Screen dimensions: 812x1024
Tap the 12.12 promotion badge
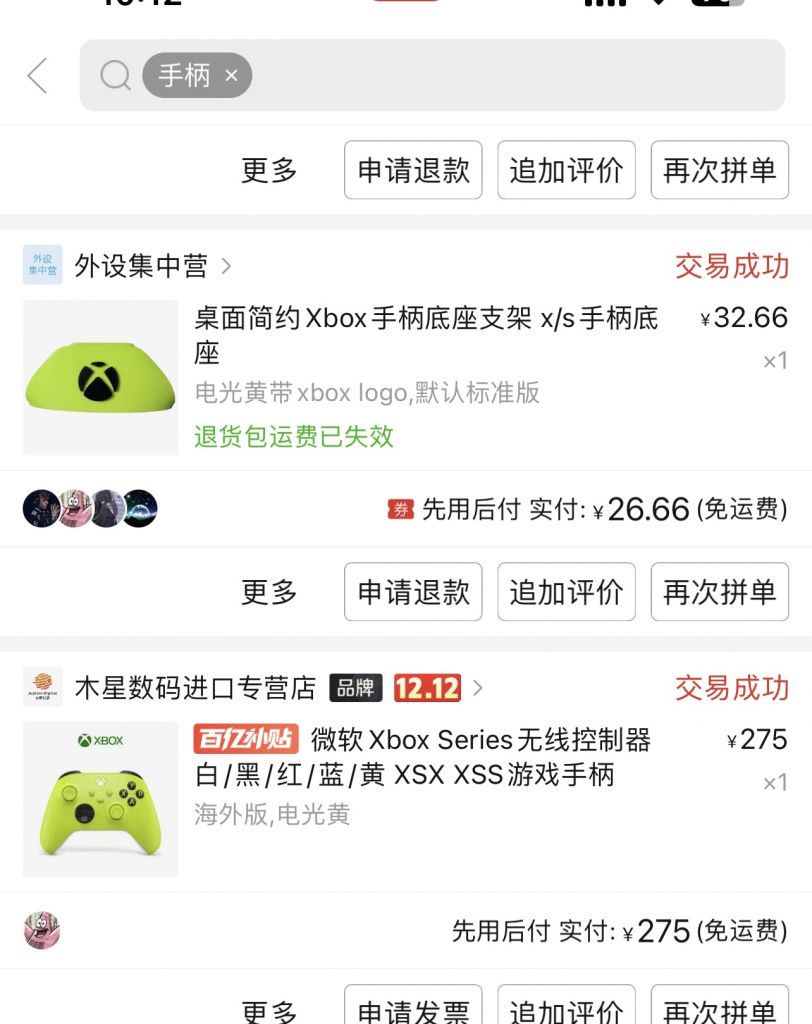425,688
